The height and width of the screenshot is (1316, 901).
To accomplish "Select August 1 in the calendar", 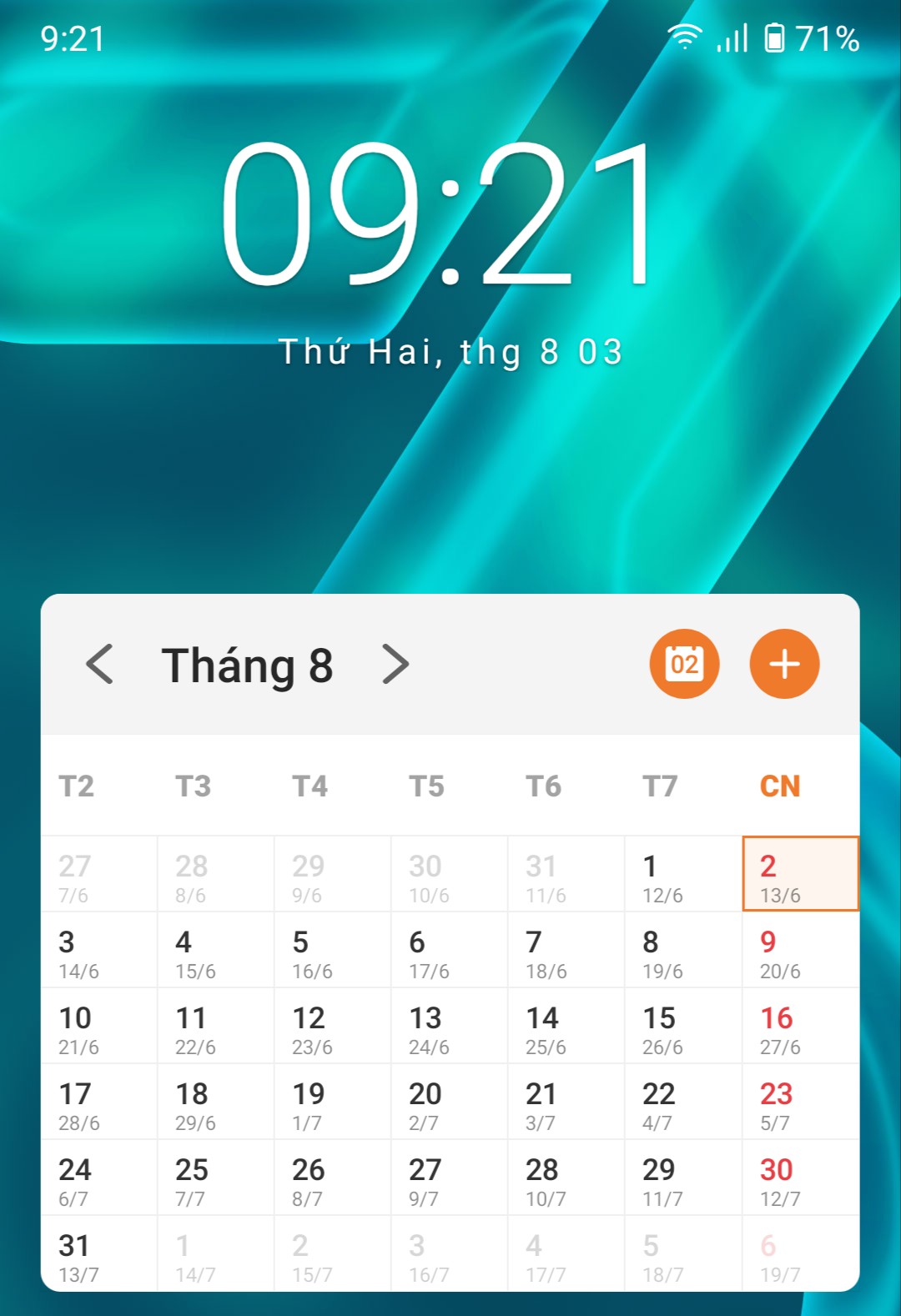I will point(682,875).
